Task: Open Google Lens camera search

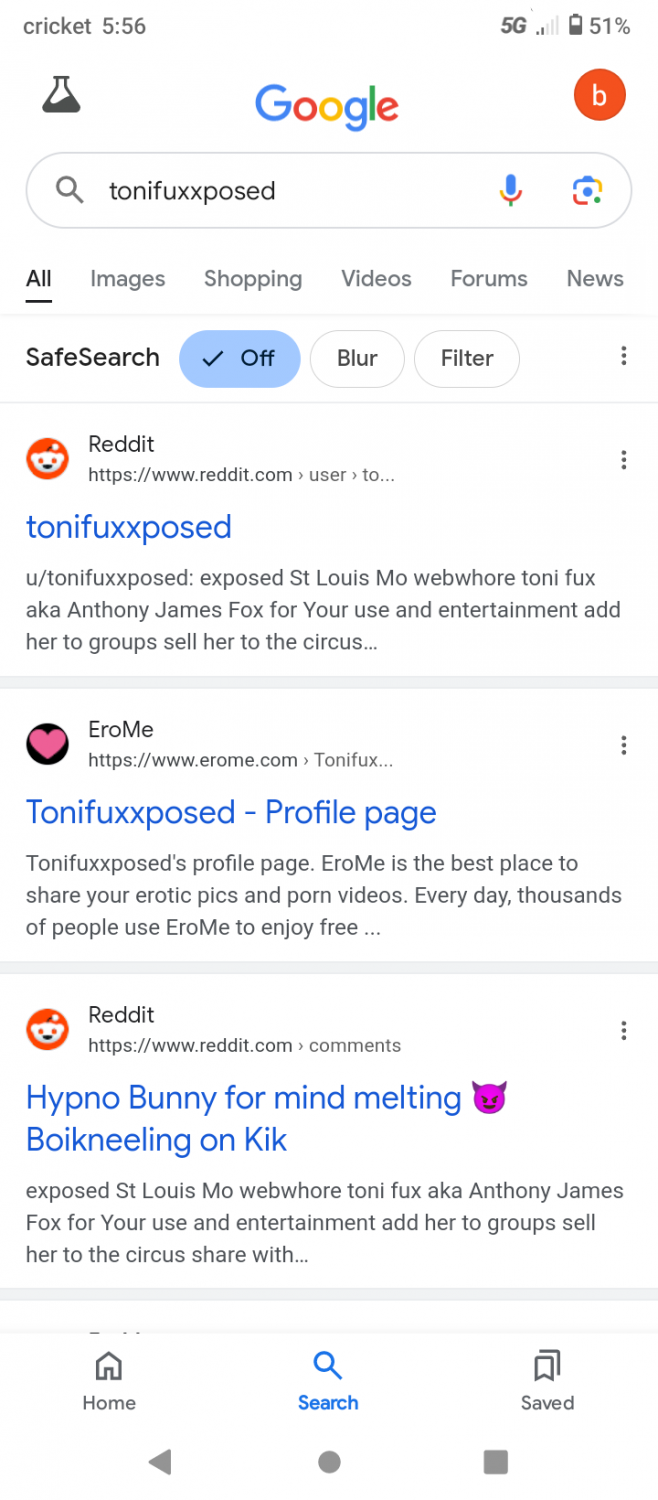Action: (587, 190)
